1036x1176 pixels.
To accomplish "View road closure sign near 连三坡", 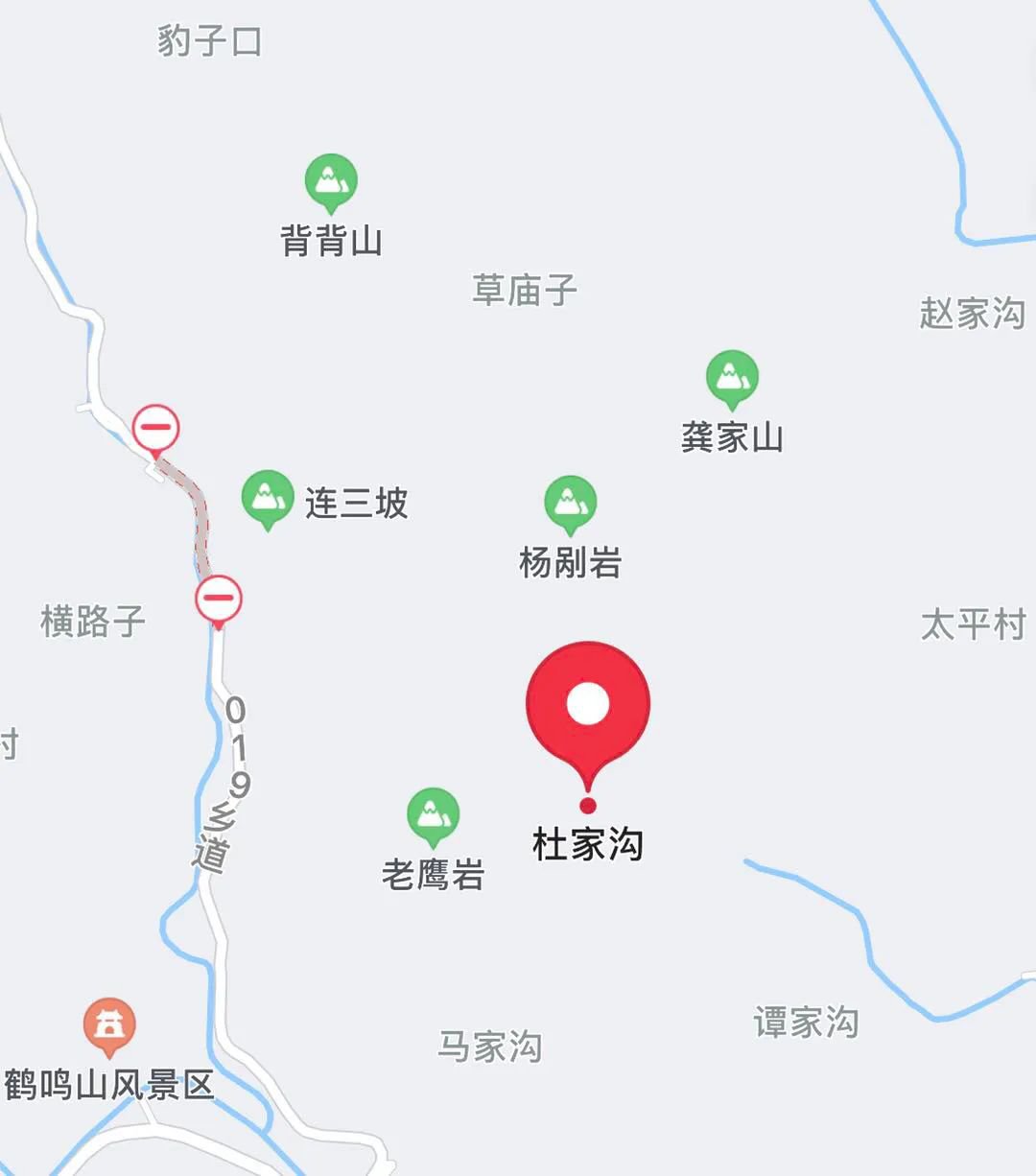I will 155,428.
